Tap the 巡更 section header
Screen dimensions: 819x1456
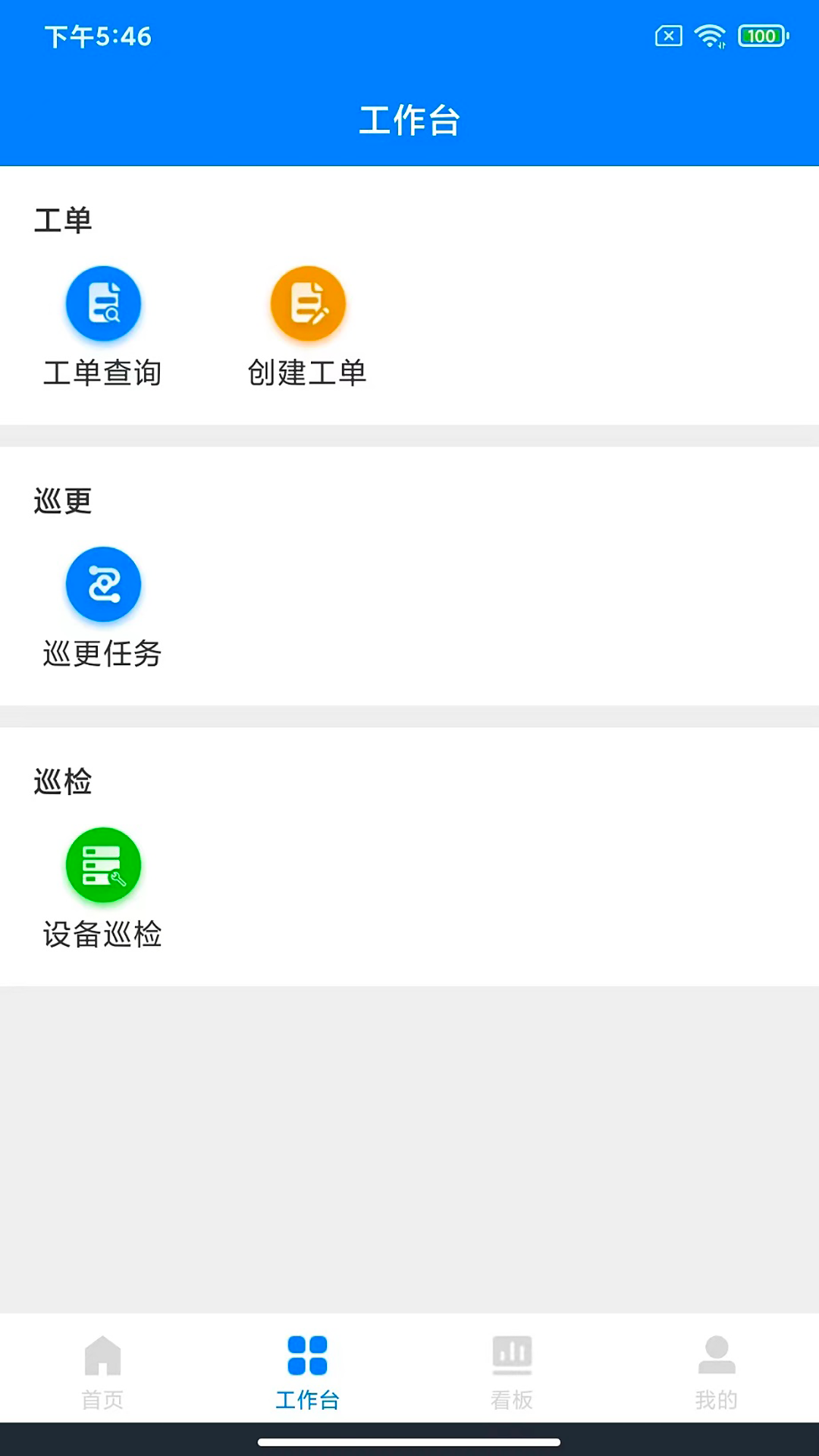tap(64, 501)
